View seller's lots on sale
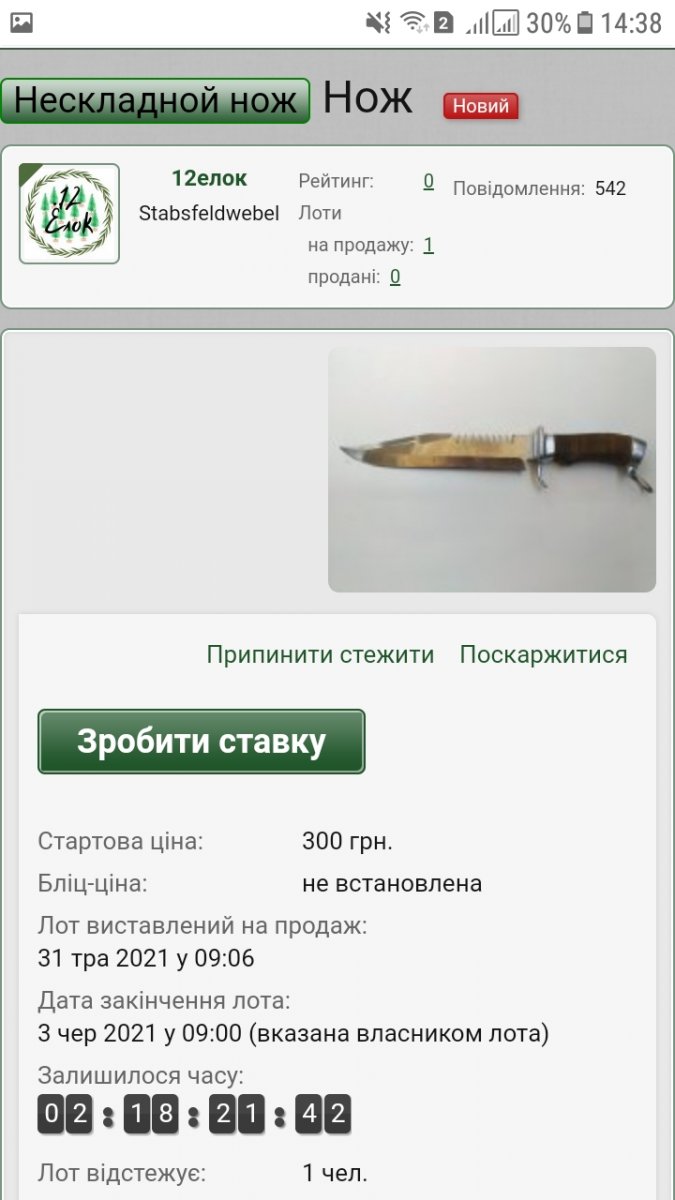The image size is (675, 1200). [x=428, y=245]
